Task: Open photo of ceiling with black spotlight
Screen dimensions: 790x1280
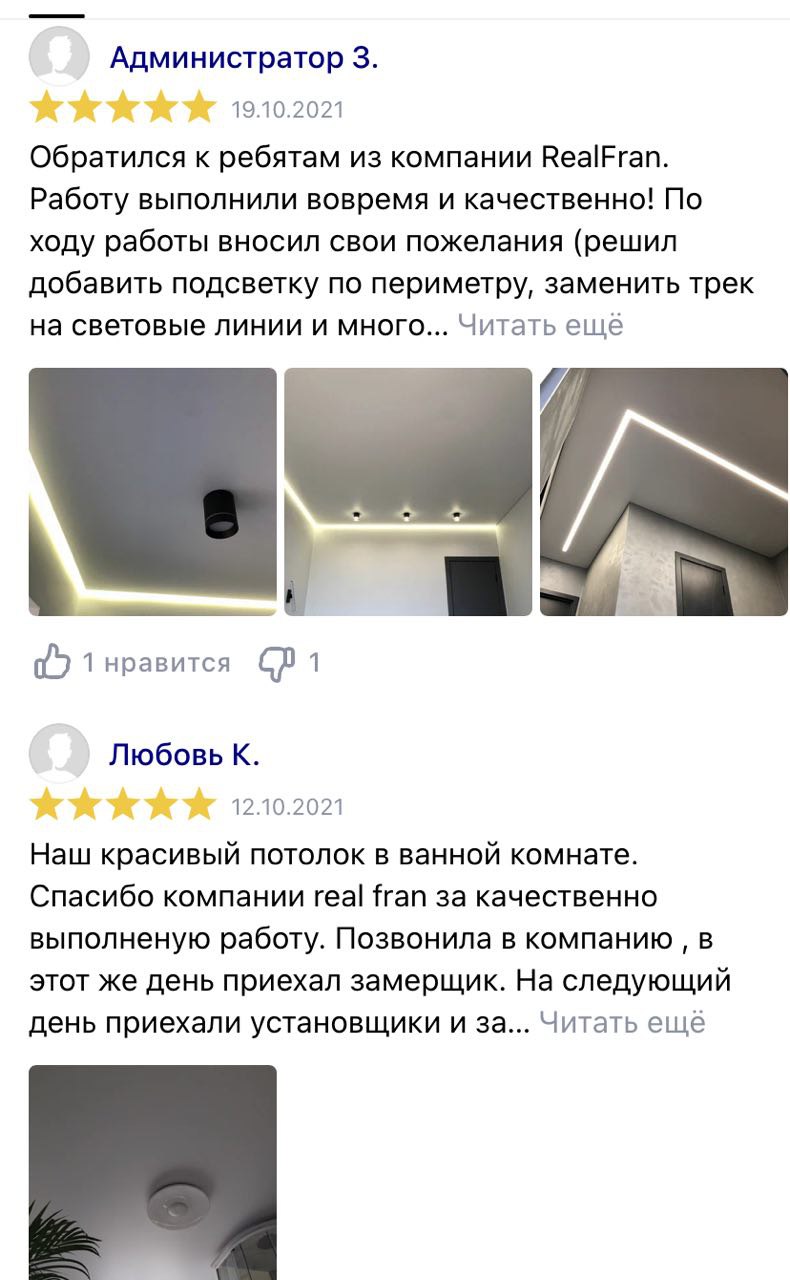Action: [152, 492]
